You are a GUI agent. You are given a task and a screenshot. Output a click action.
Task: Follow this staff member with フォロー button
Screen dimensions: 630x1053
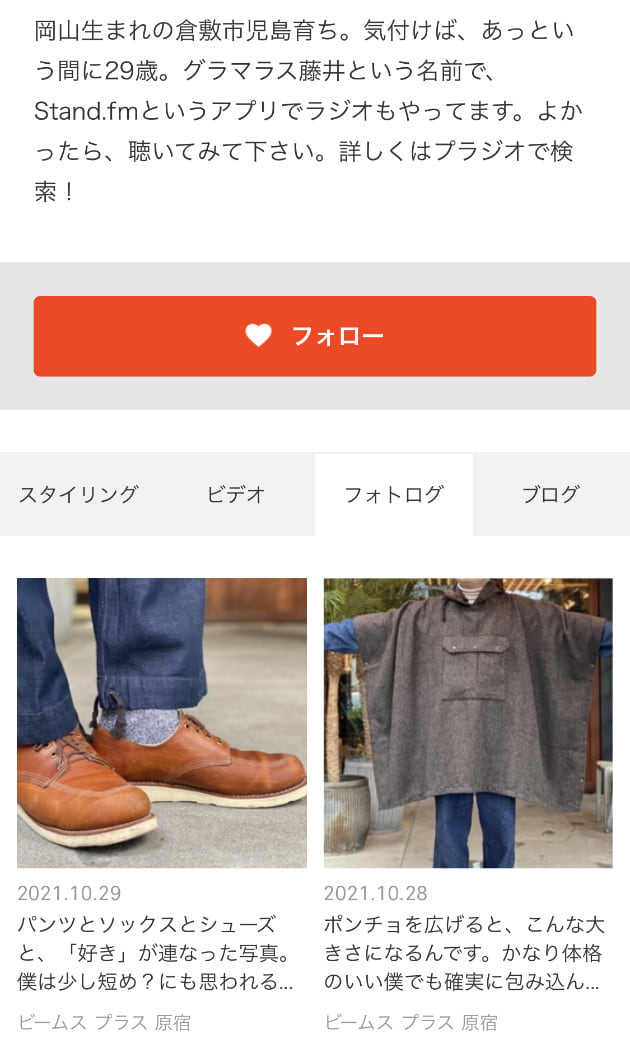tap(314, 336)
